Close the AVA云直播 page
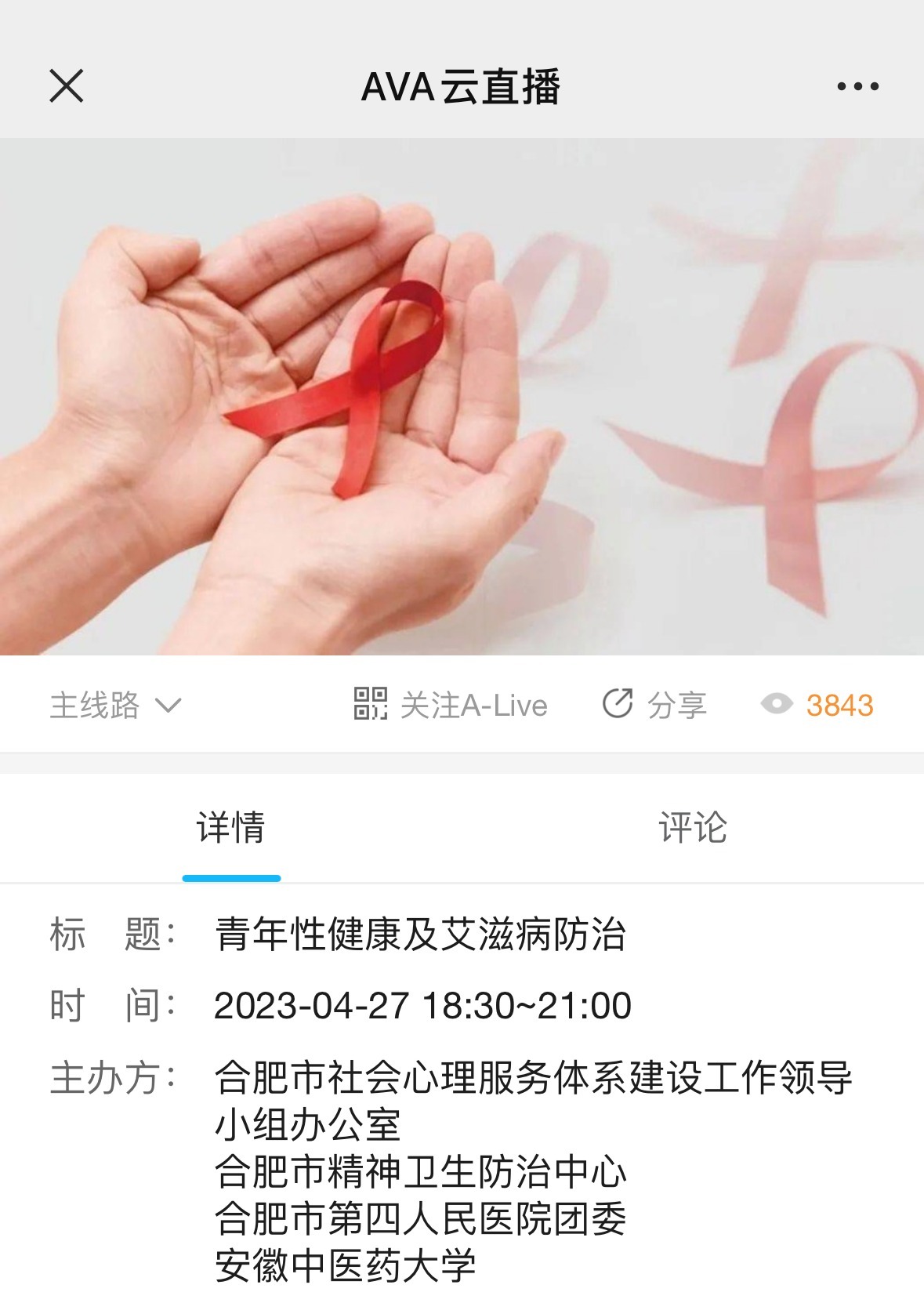This screenshot has height=1303, width=924. (x=67, y=85)
